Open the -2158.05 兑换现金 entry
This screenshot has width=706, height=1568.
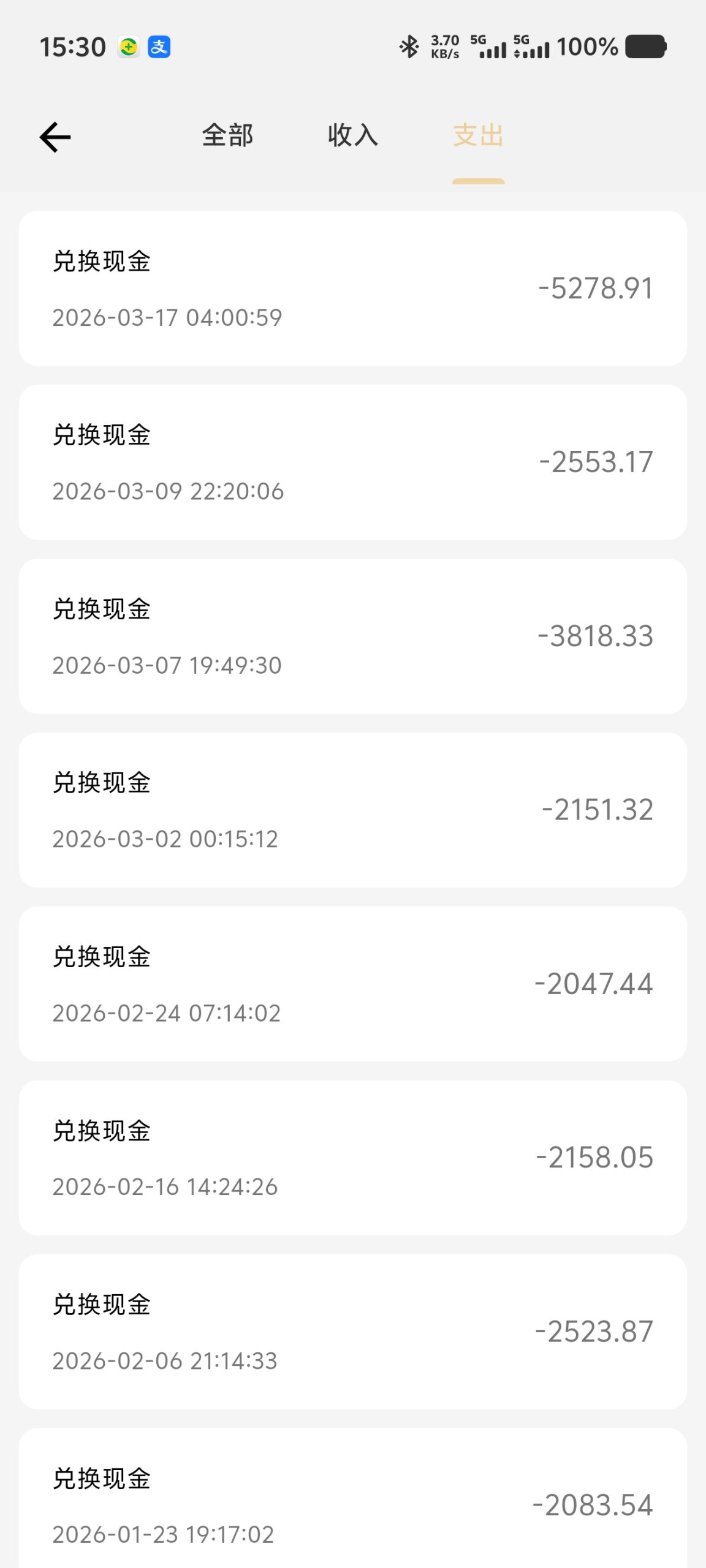[353, 1158]
